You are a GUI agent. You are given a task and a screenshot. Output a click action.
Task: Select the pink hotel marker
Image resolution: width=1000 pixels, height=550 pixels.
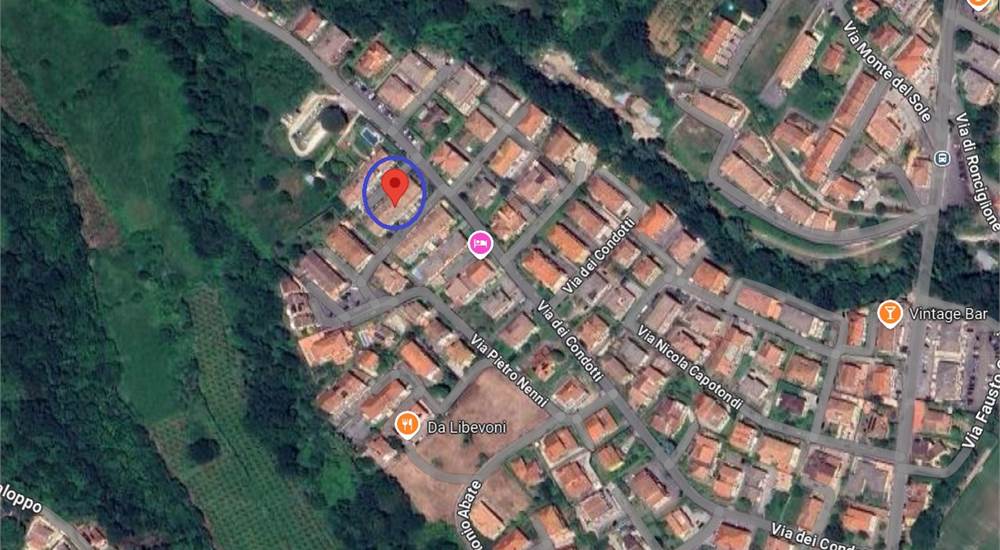click(x=480, y=242)
